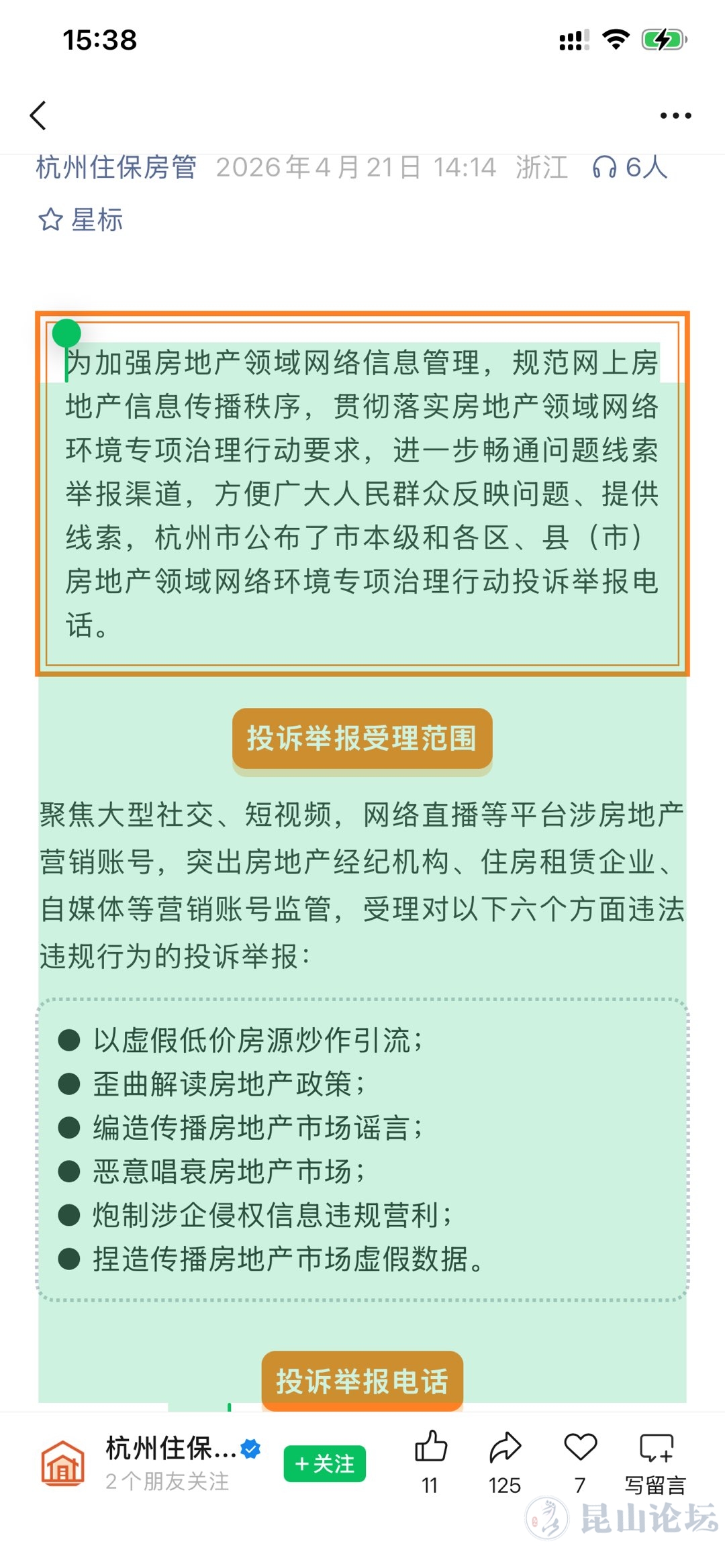The height and width of the screenshot is (1568, 725).
Task: Open the 杭州住保房管 account link
Action: pos(116,167)
